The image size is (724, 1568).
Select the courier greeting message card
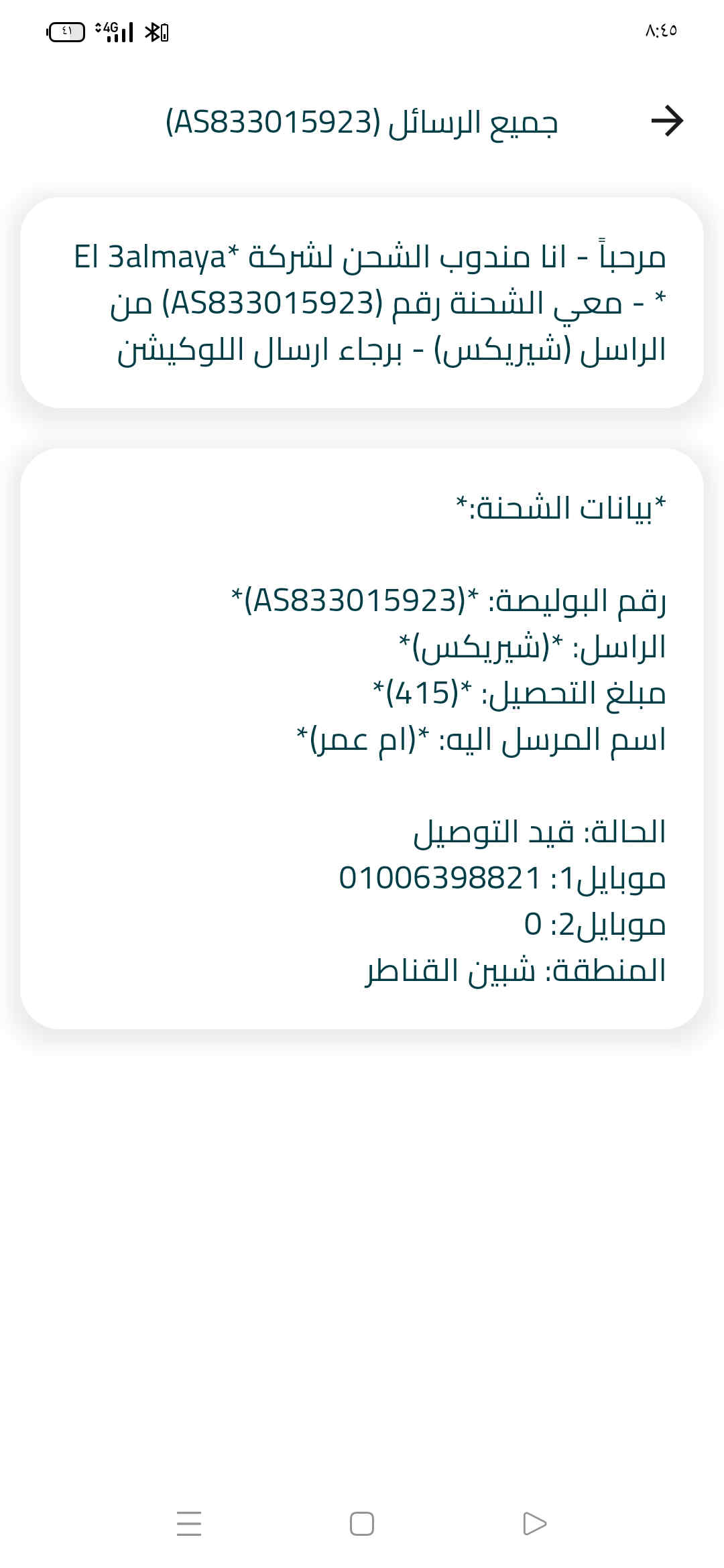pyautogui.click(x=362, y=303)
